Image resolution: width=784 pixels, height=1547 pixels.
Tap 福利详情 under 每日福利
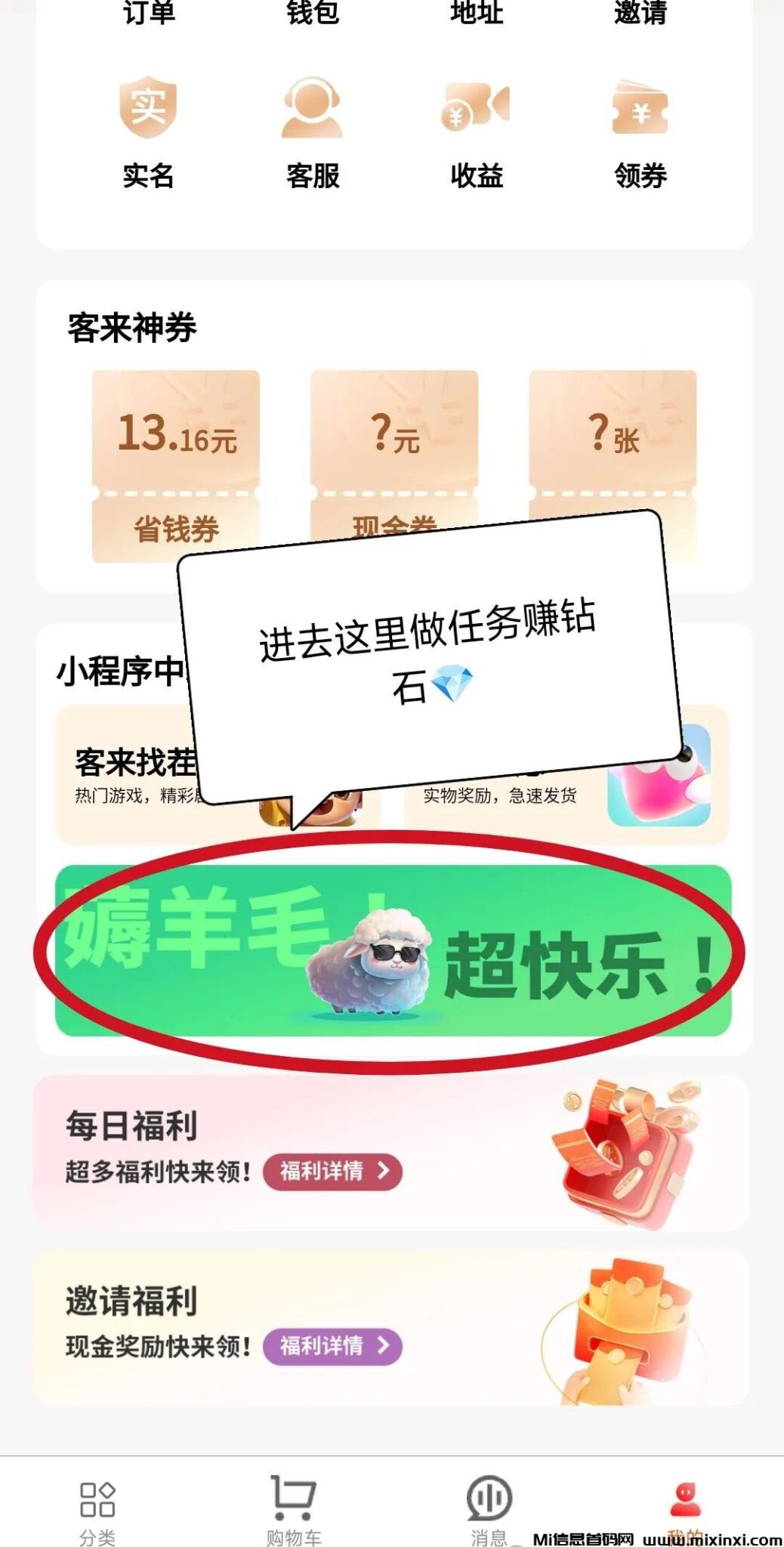332,1172
